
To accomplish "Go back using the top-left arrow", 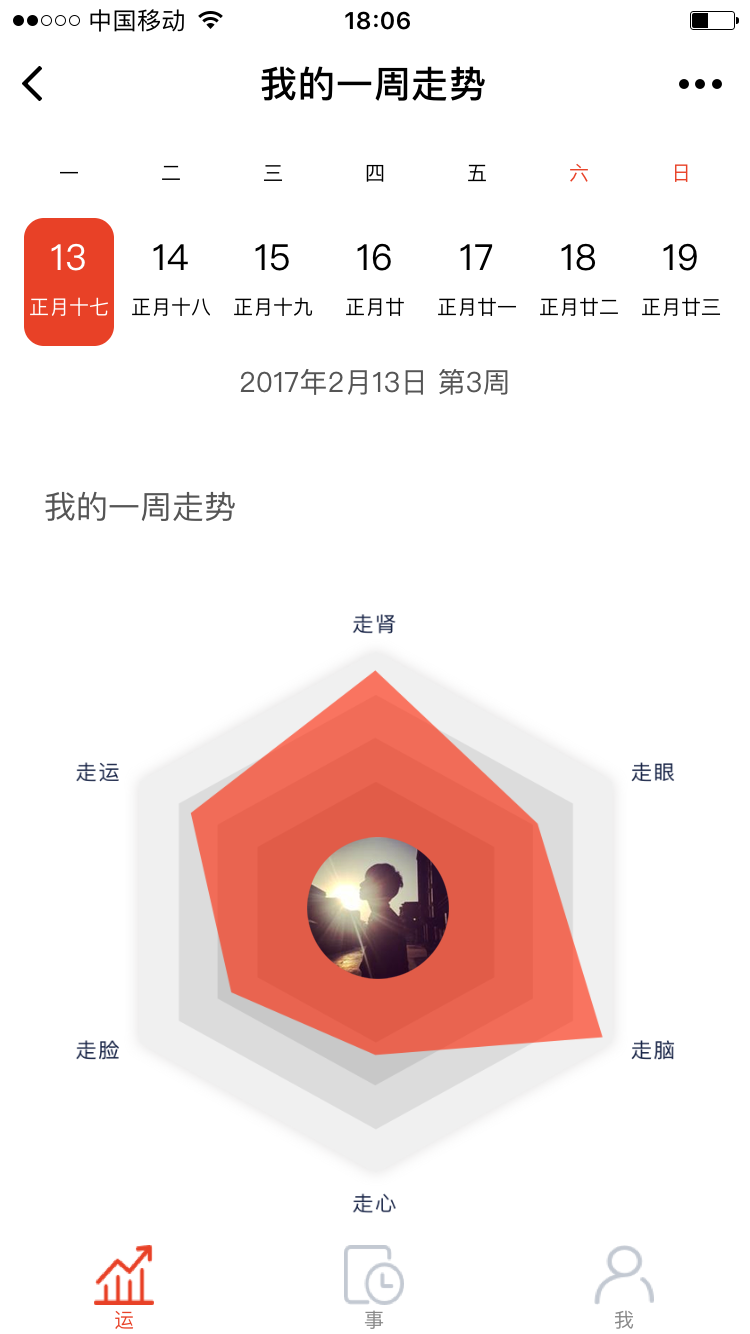I will [x=33, y=84].
